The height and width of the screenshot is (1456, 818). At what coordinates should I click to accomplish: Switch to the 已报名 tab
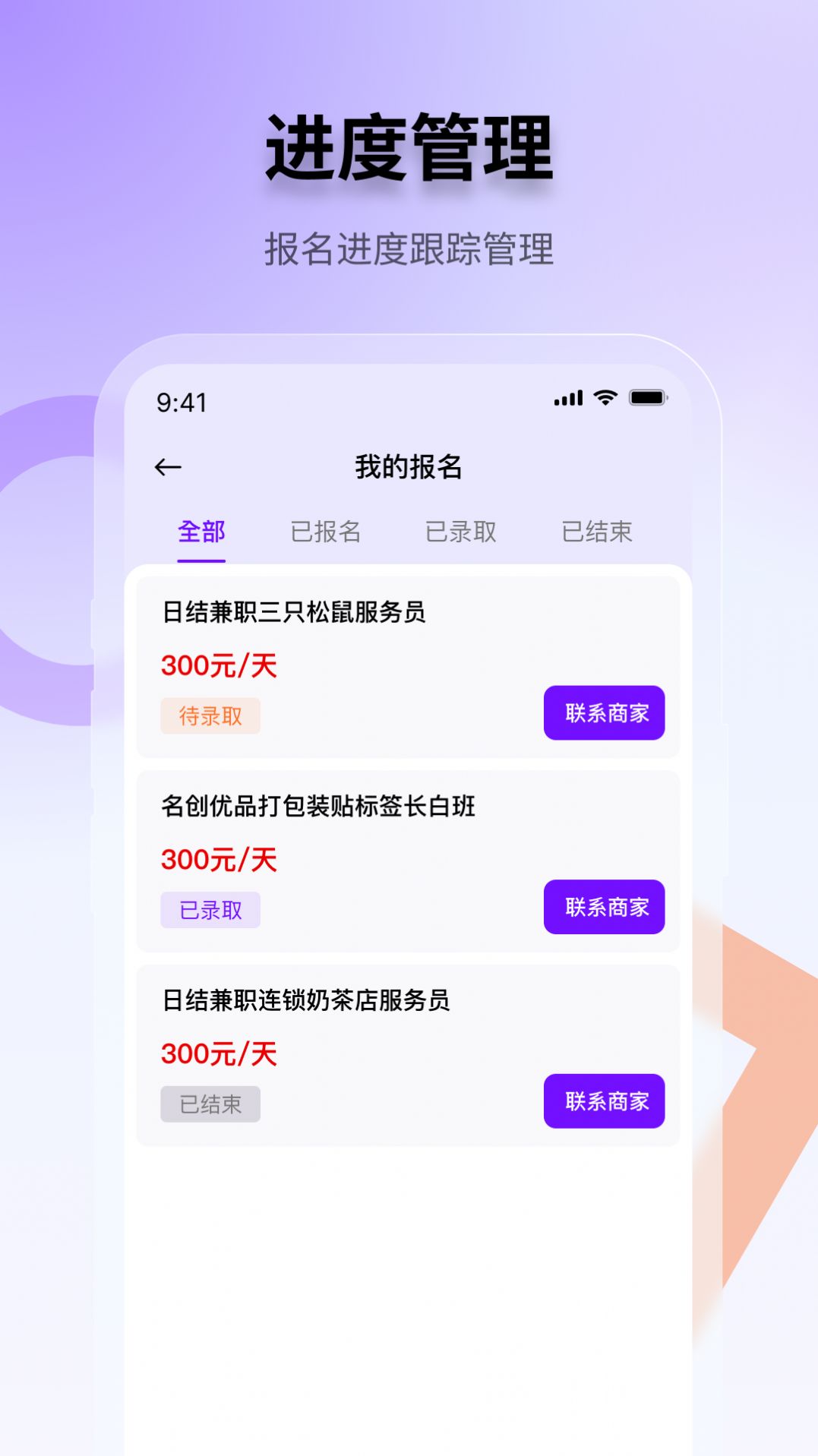(324, 532)
